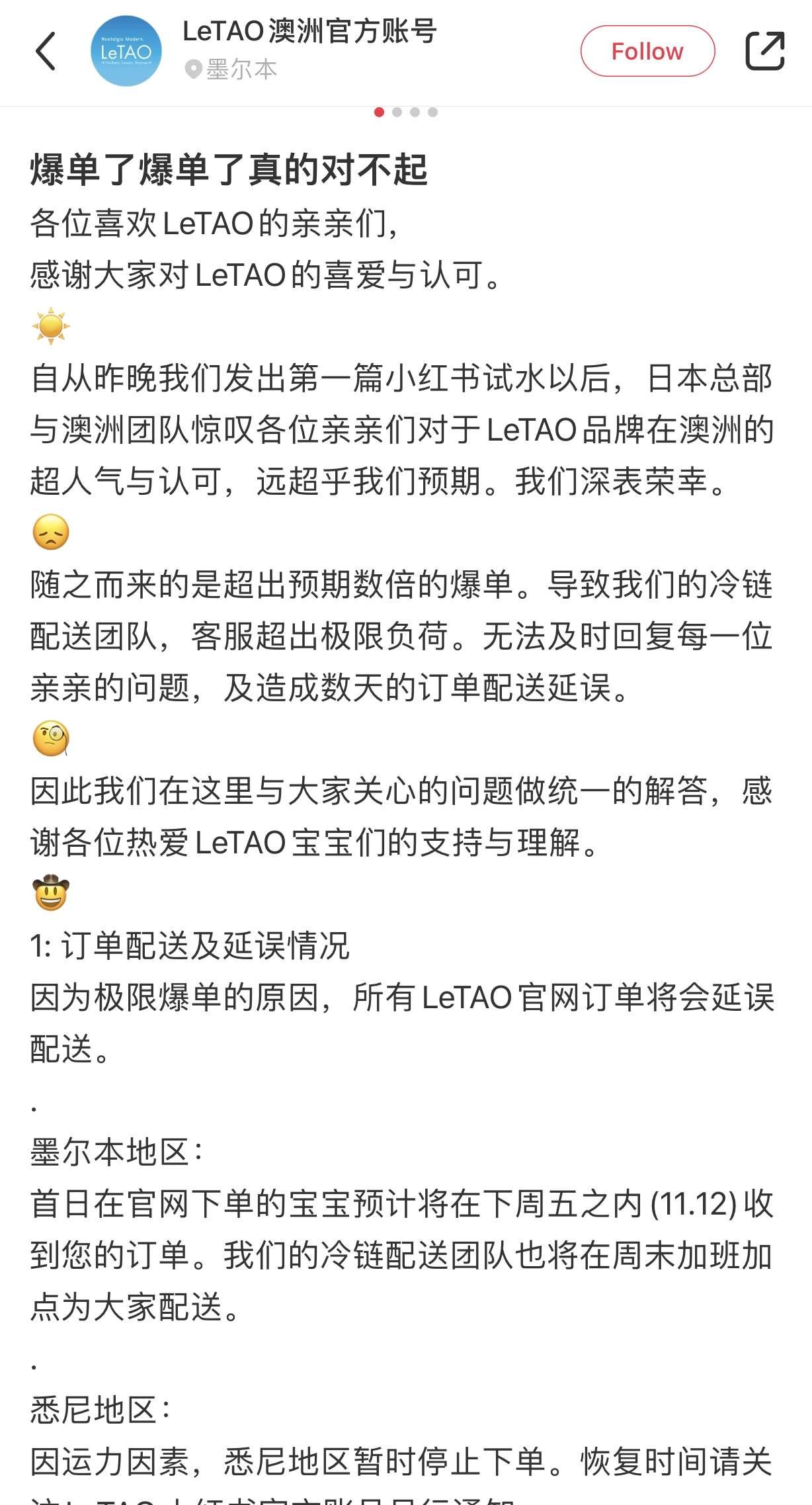Image resolution: width=812 pixels, height=1505 pixels.
Task: Go back using the header arrow
Action: click(45, 51)
